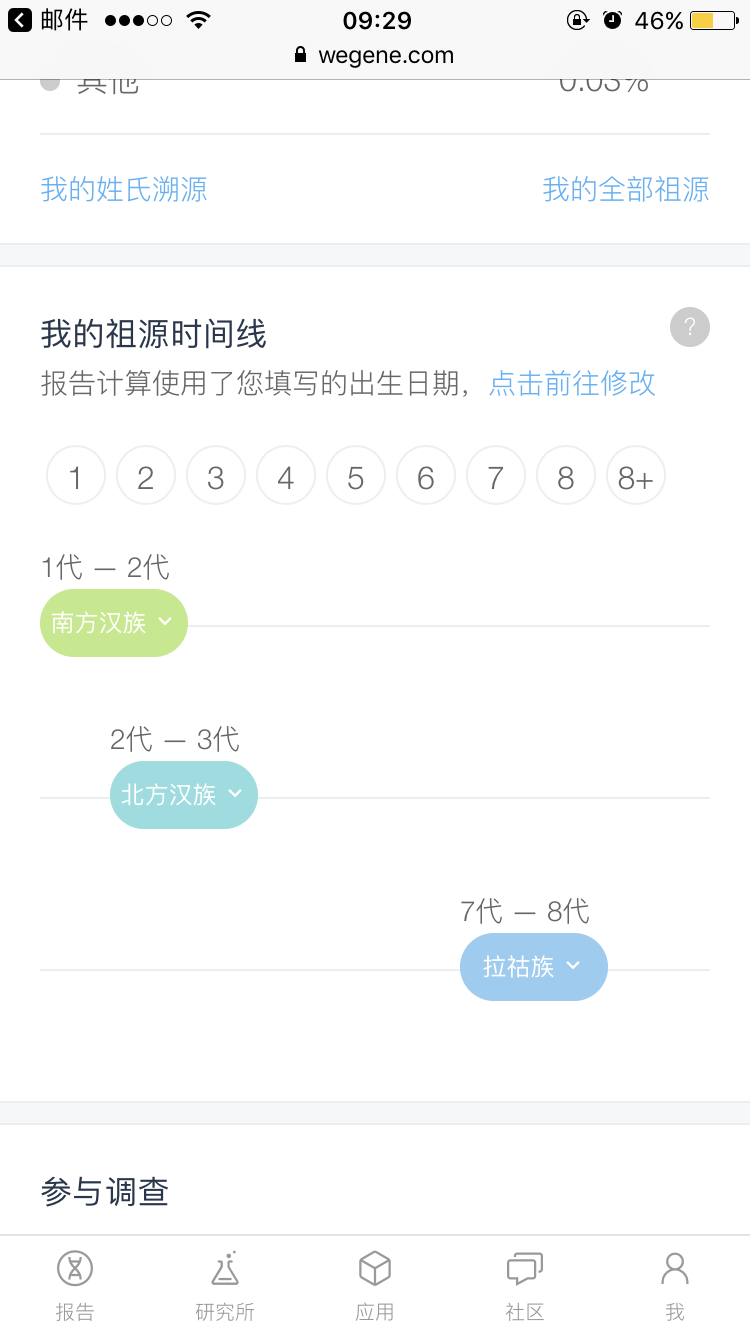The image size is (750, 1334).
Task: Go back to the 邮件 app
Action: 48,20
